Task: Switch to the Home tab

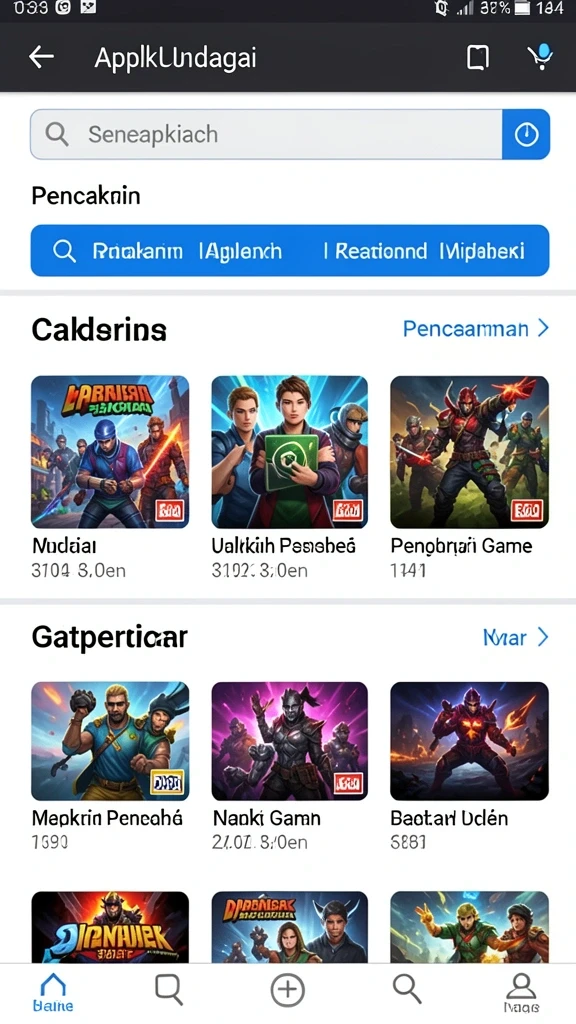Action: coord(53,993)
